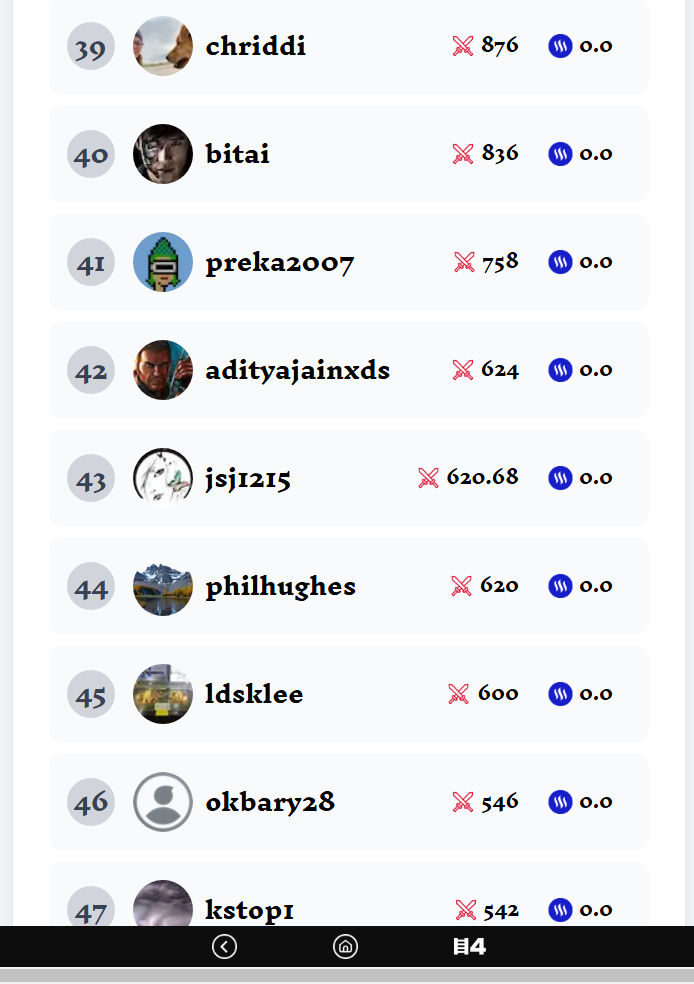Open chriddi's leaderboard entry
The width and height of the screenshot is (694, 984).
[348, 46]
